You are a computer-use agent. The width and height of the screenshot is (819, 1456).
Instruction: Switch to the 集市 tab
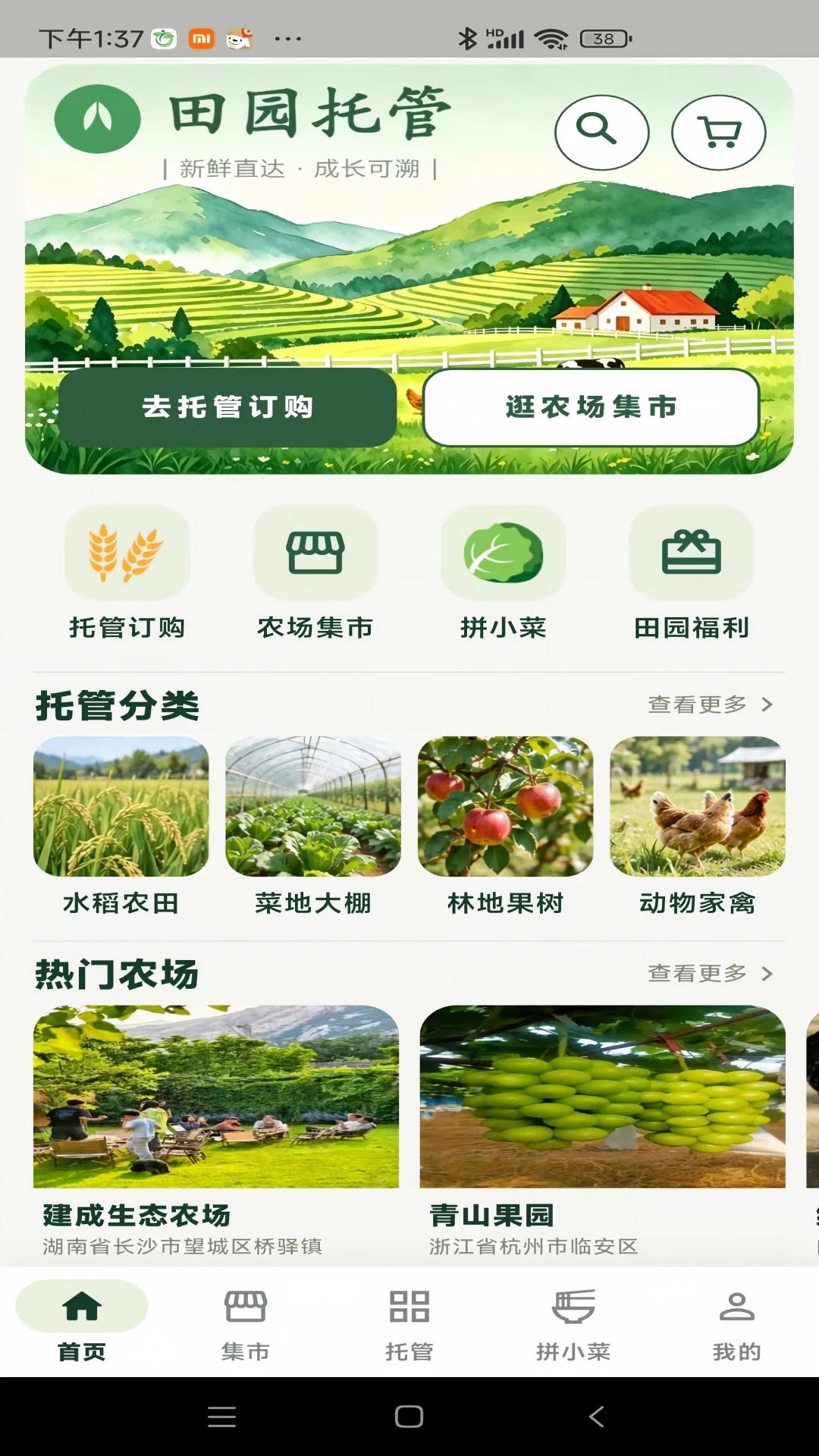pyautogui.click(x=246, y=1325)
